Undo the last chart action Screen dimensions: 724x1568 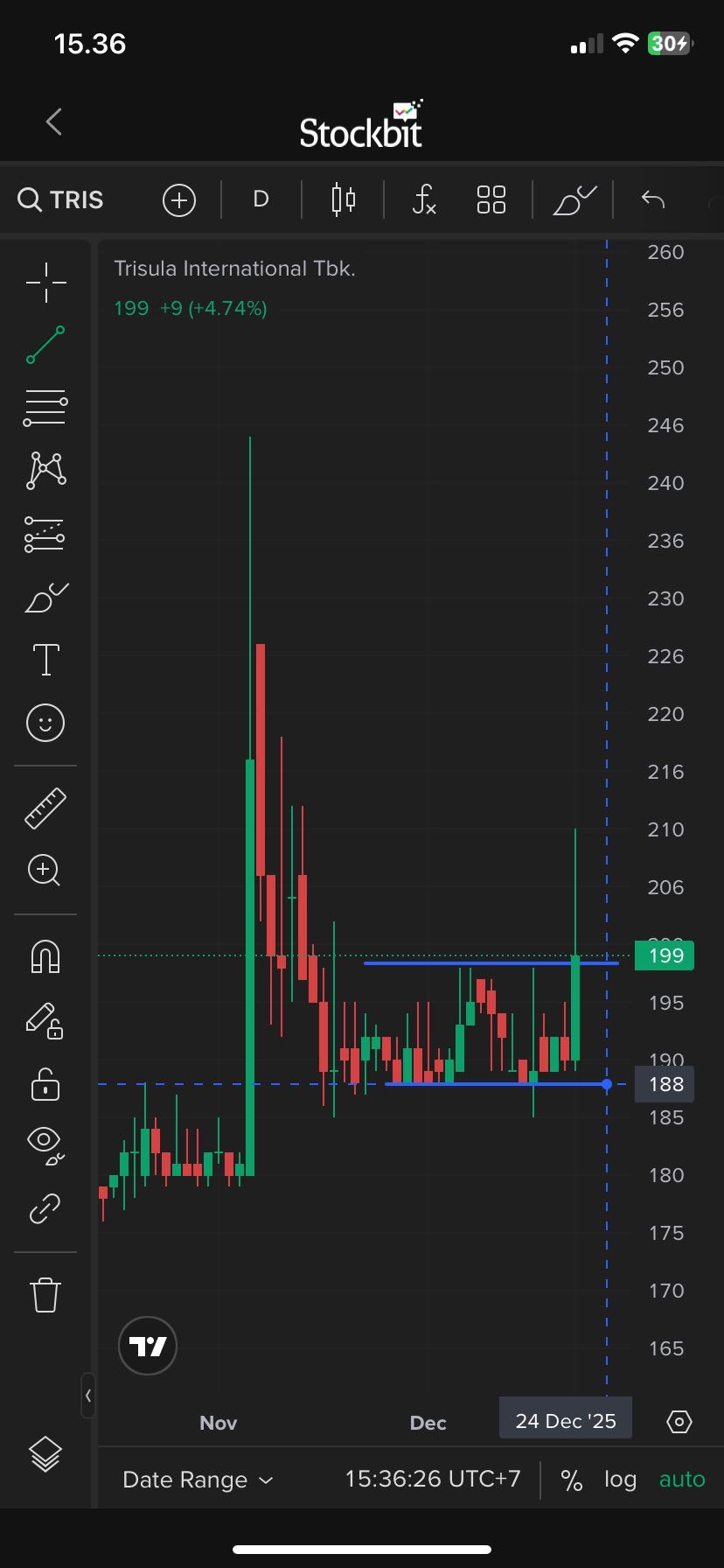coord(653,199)
